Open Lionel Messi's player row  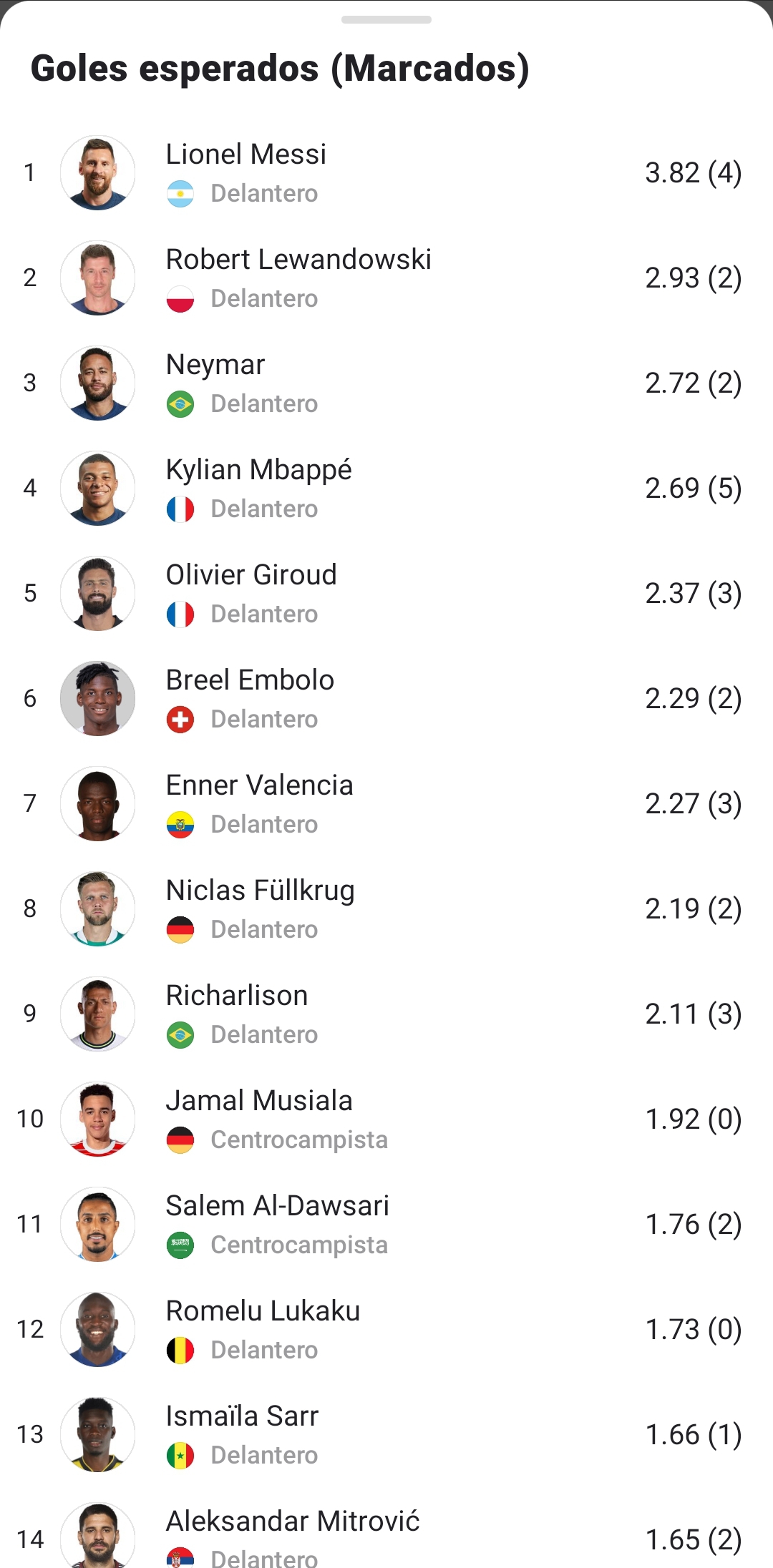coord(386,172)
